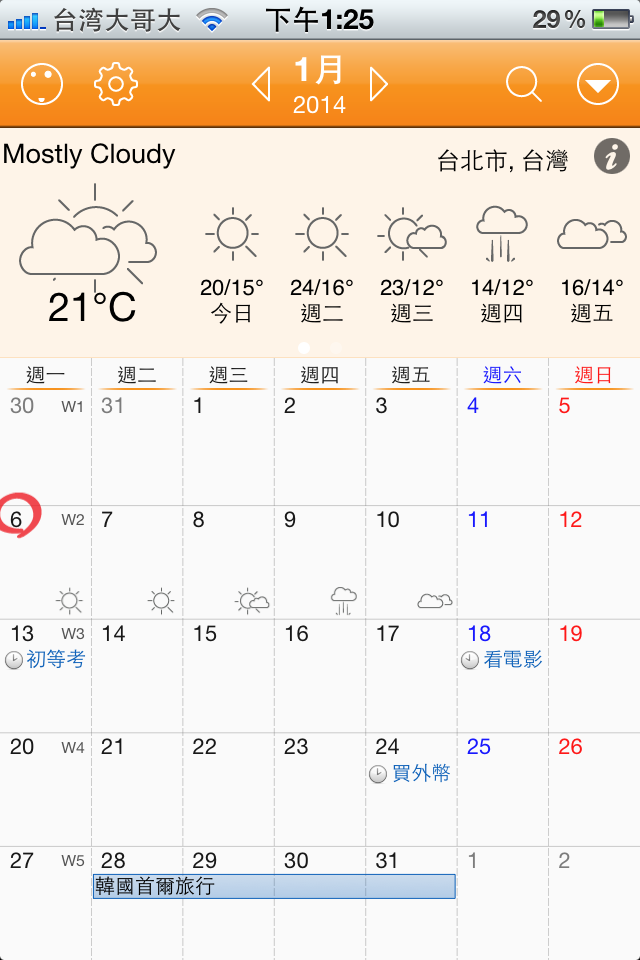The width and height of the screenshot is (640, 960).
Task: Open calendar search
Action: 523,85
